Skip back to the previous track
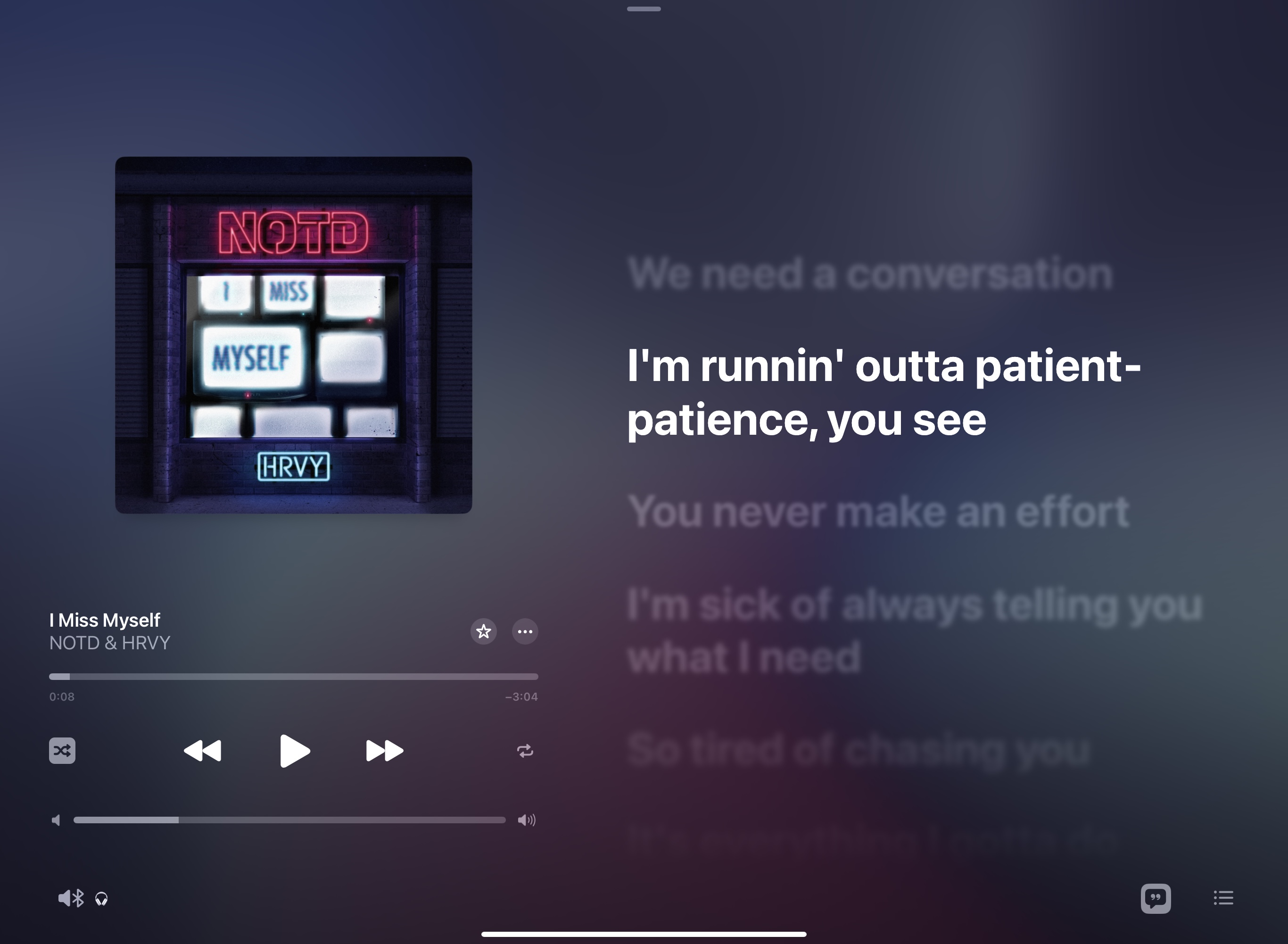The height and width of the screenshot is (944, 1288). tap(203, 750)
